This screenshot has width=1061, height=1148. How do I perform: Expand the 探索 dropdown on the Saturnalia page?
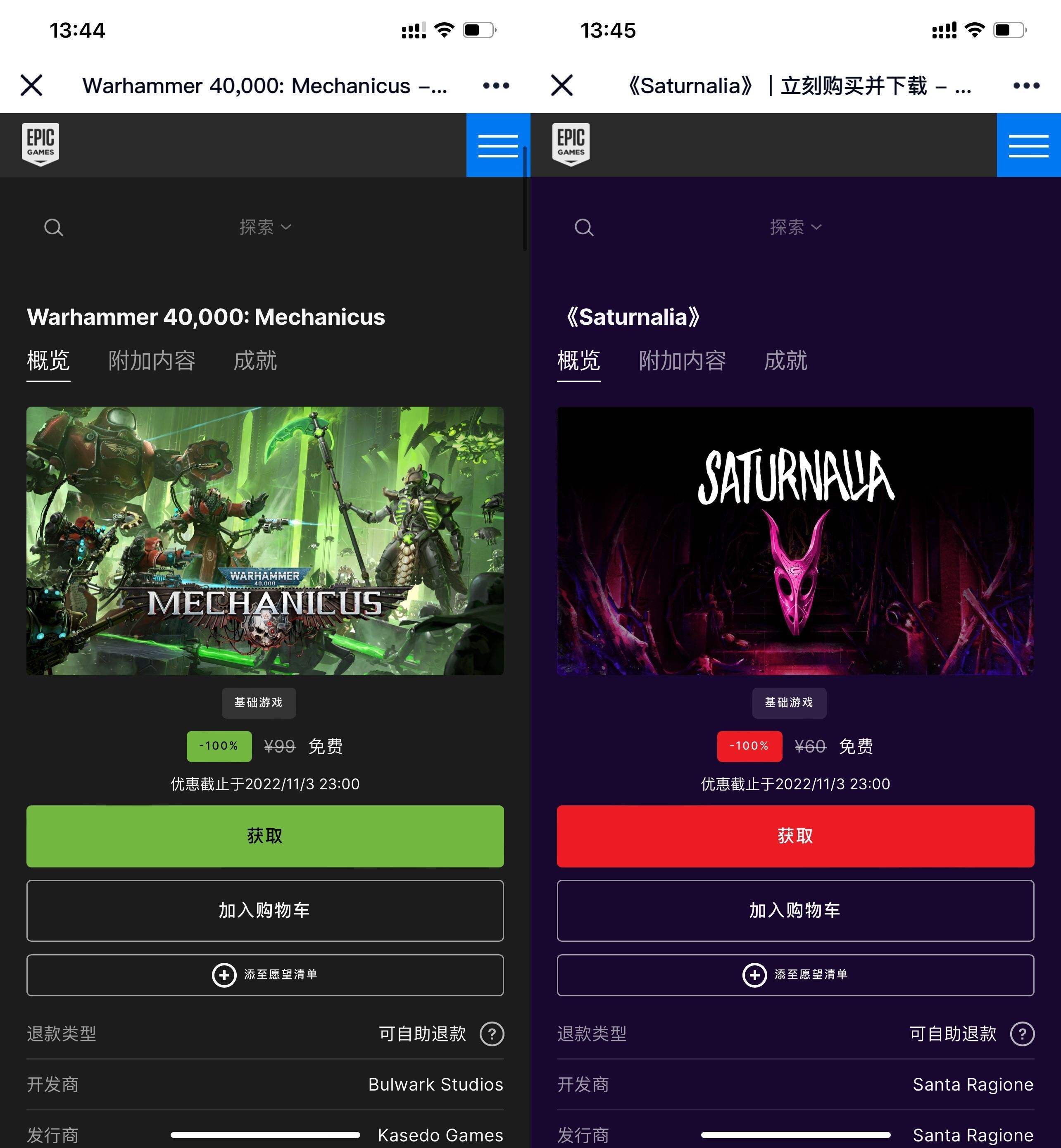pos(795,227)
